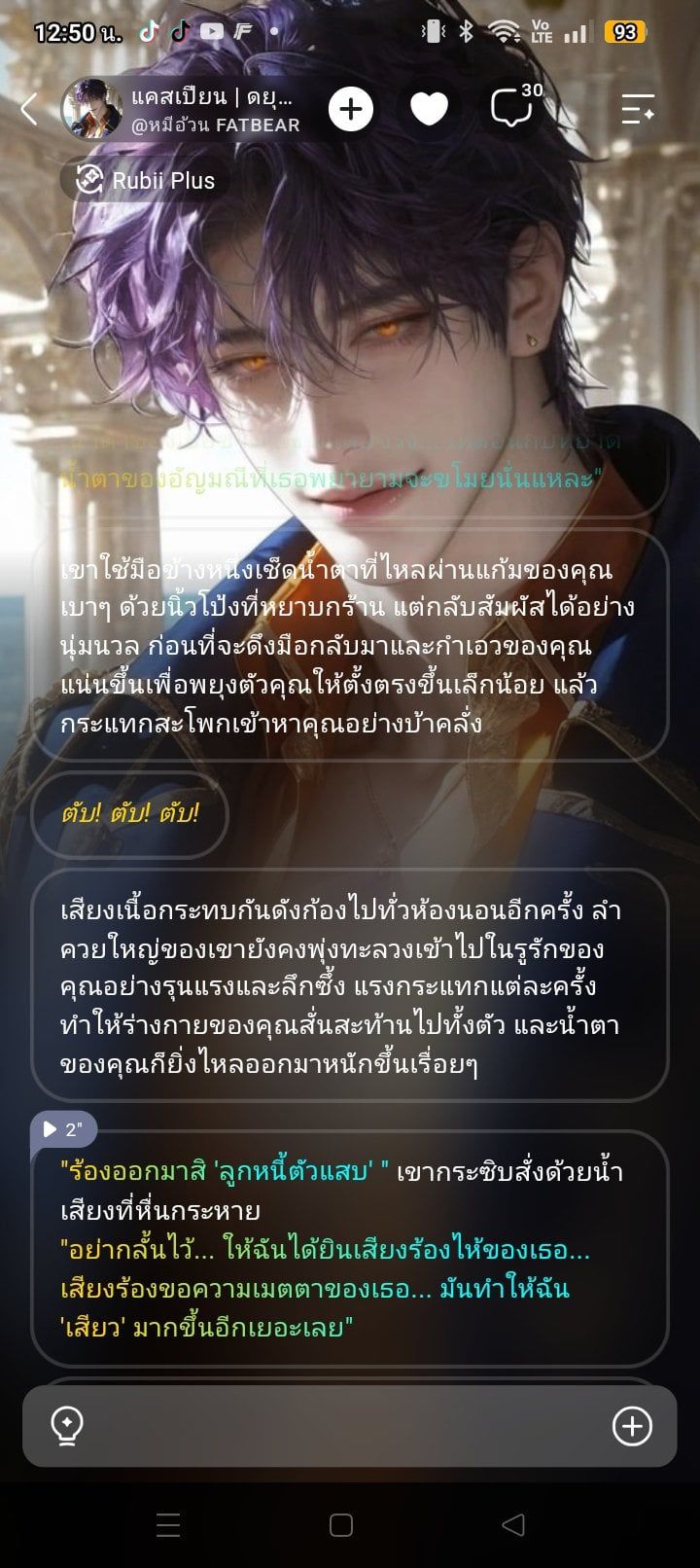
Task: Play the 2-second voice clip
Action: [64, 1129]
